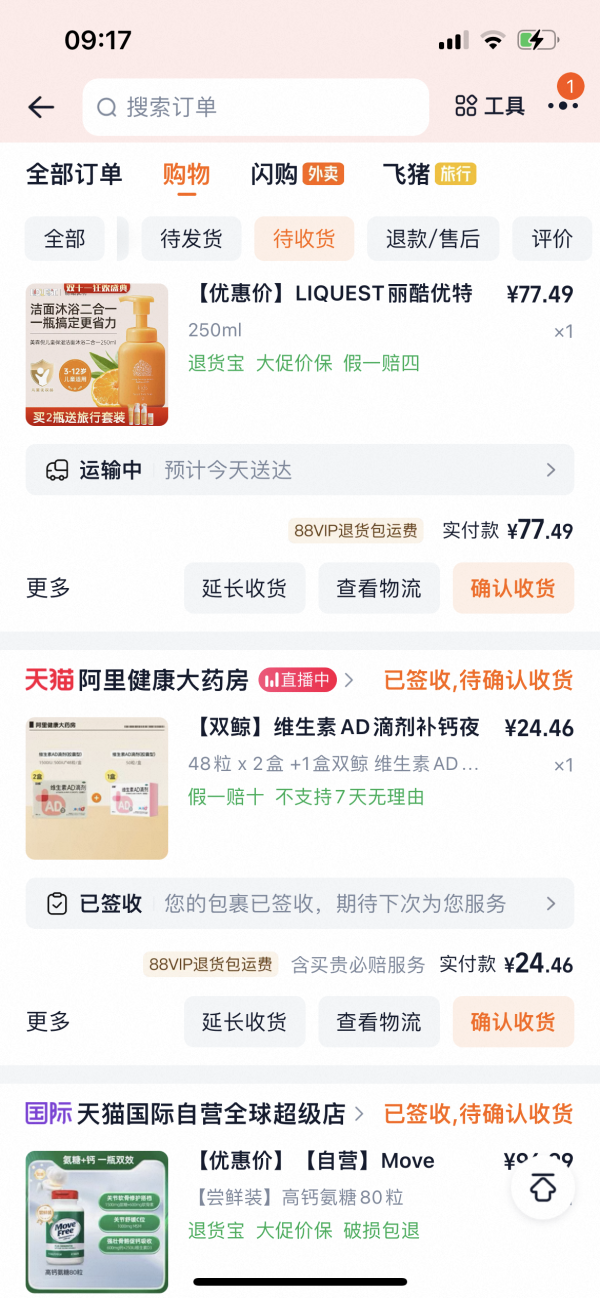Screen dimensions: 600x1298
Task: Open the 工具 tools menu
Action: (x=490, y=107)
